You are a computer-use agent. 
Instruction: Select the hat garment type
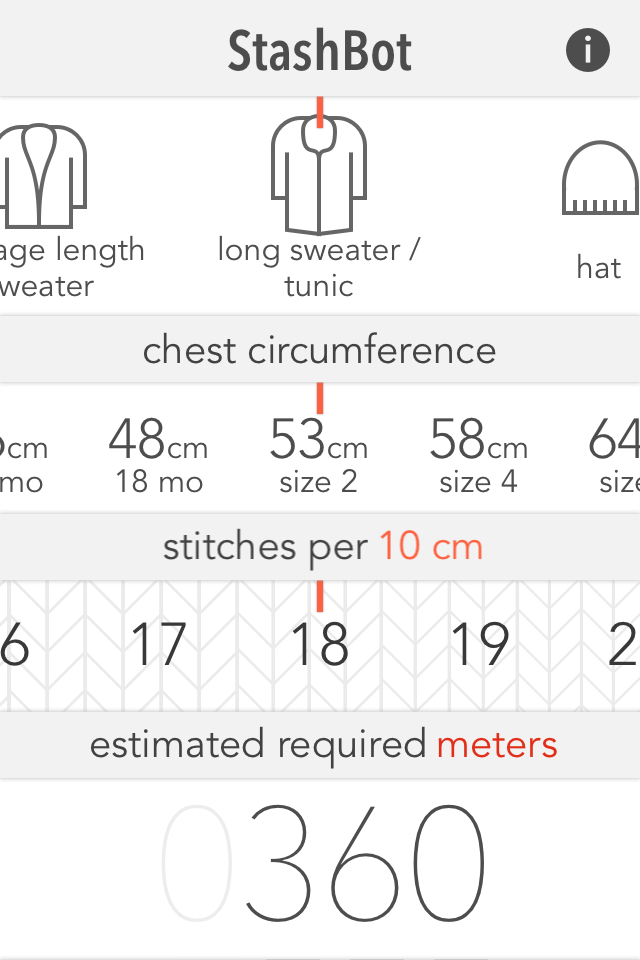pyautogui.click(x=598, y=212)
